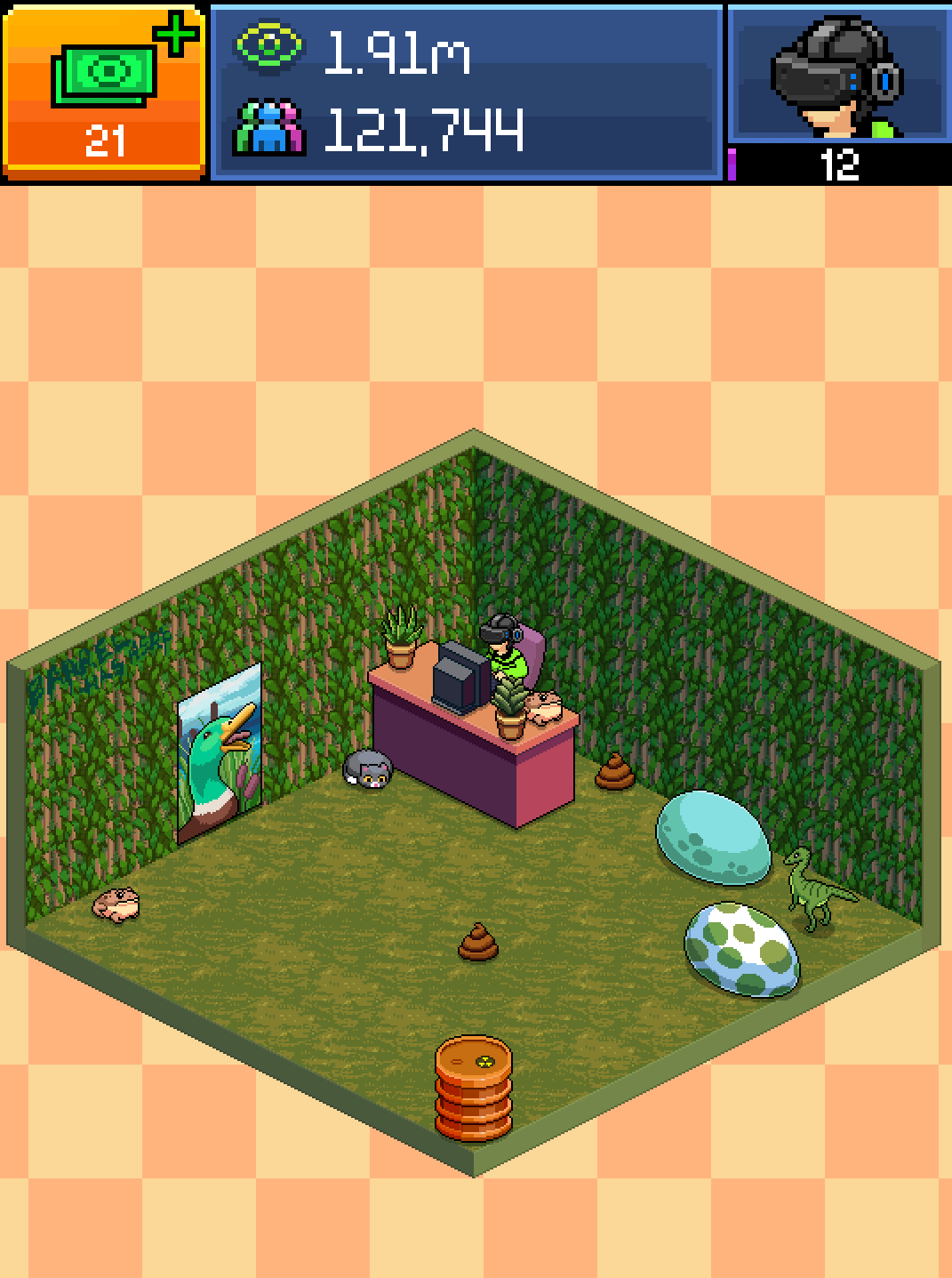Tap the gray cat beside the desk
Image resolution: width=952 pixels, height=1278 pixels.
click(x=368, y=769)
